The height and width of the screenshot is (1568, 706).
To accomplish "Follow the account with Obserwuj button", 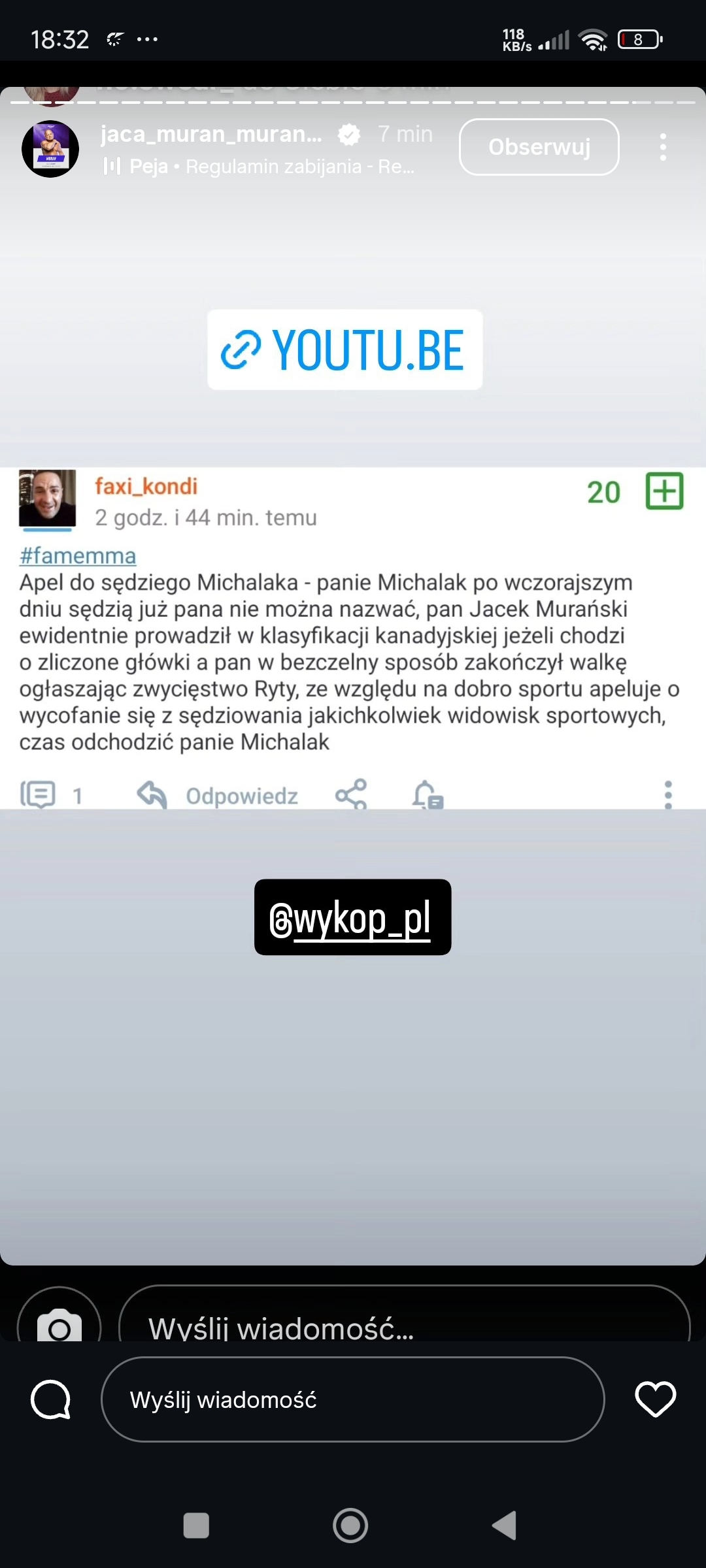I will tap(539, 147).
